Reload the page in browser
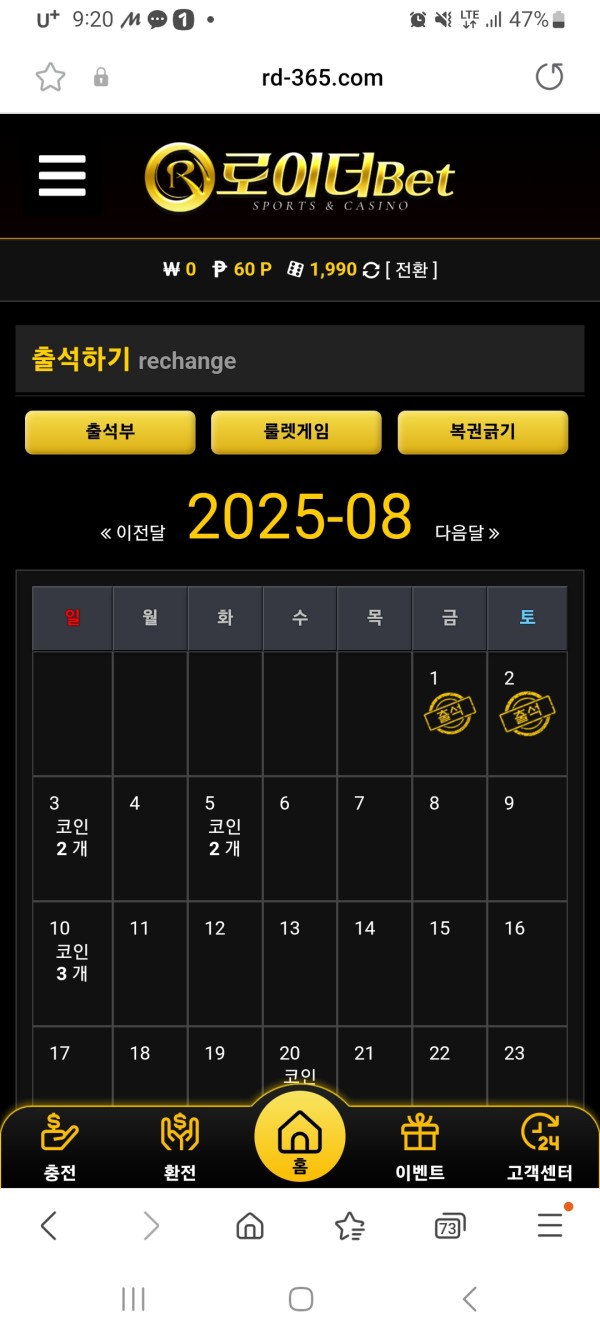Viewport: 600px width, 1338px height. tap(549, 77)
